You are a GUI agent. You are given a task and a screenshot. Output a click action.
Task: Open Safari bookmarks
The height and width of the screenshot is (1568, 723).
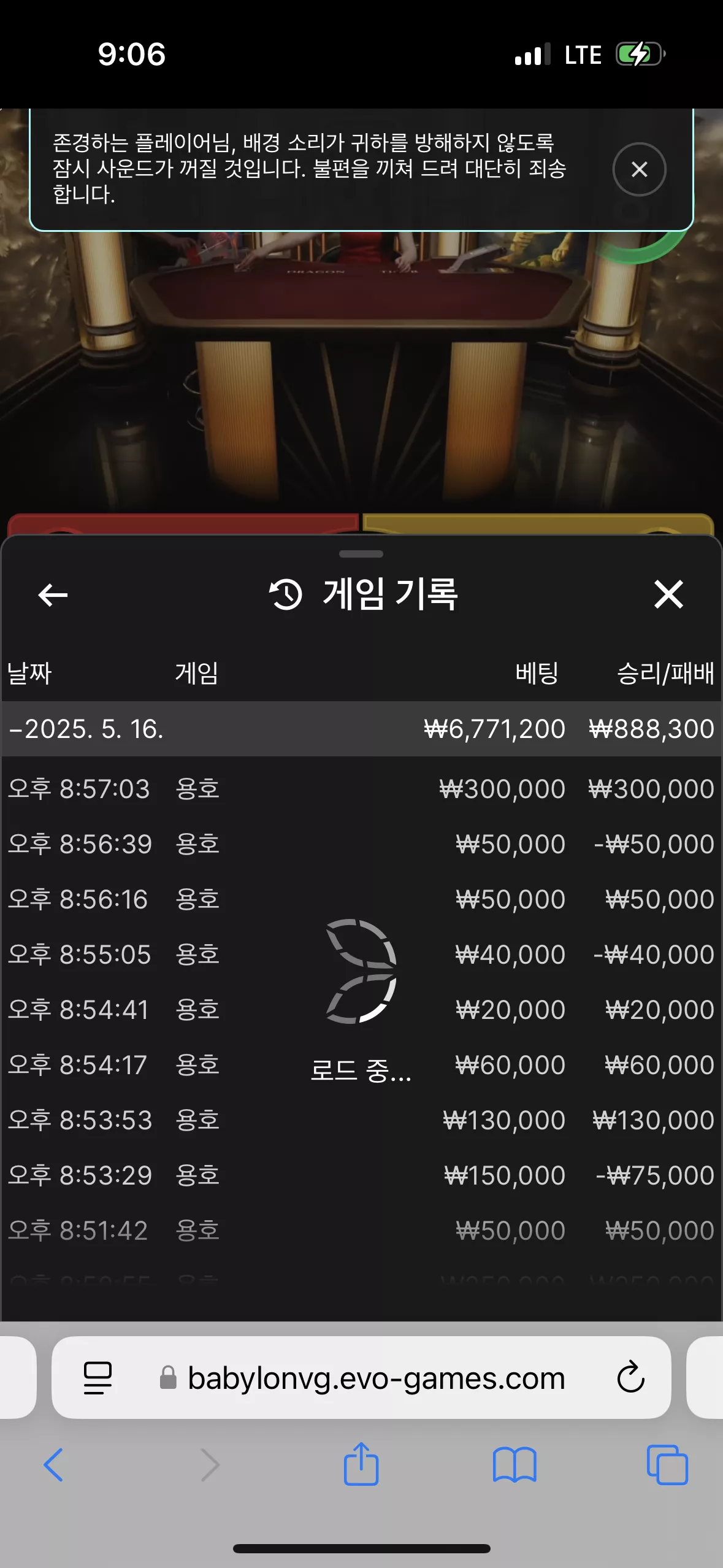point(515,1465)
